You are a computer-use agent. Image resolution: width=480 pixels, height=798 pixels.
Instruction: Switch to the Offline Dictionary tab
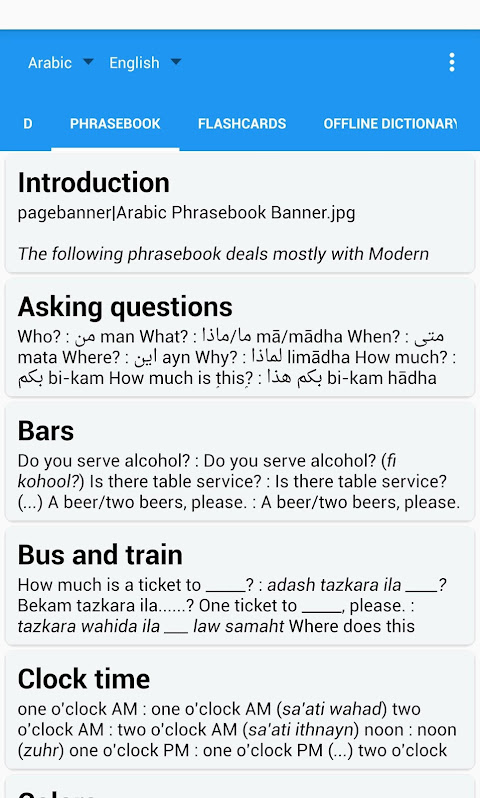coord(391,124)
